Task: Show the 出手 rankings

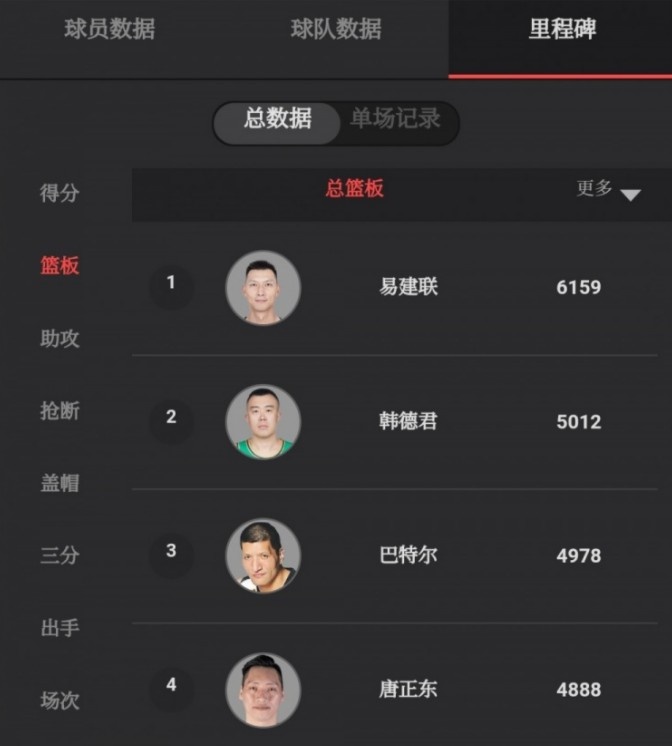Action: (60, 629)
